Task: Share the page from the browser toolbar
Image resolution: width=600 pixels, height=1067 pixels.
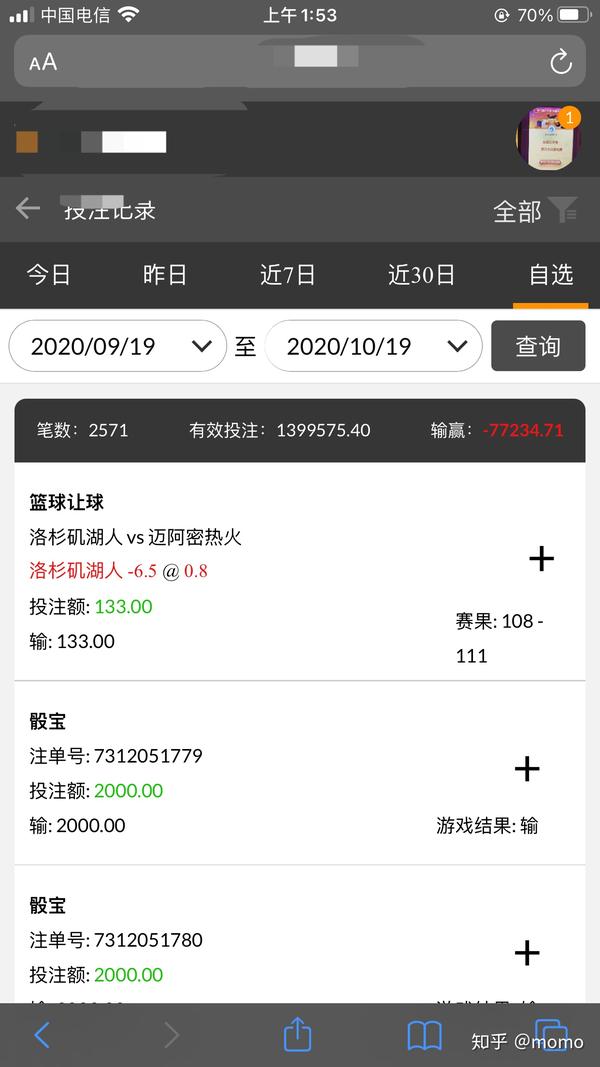Action: [x=297, y=1035]
